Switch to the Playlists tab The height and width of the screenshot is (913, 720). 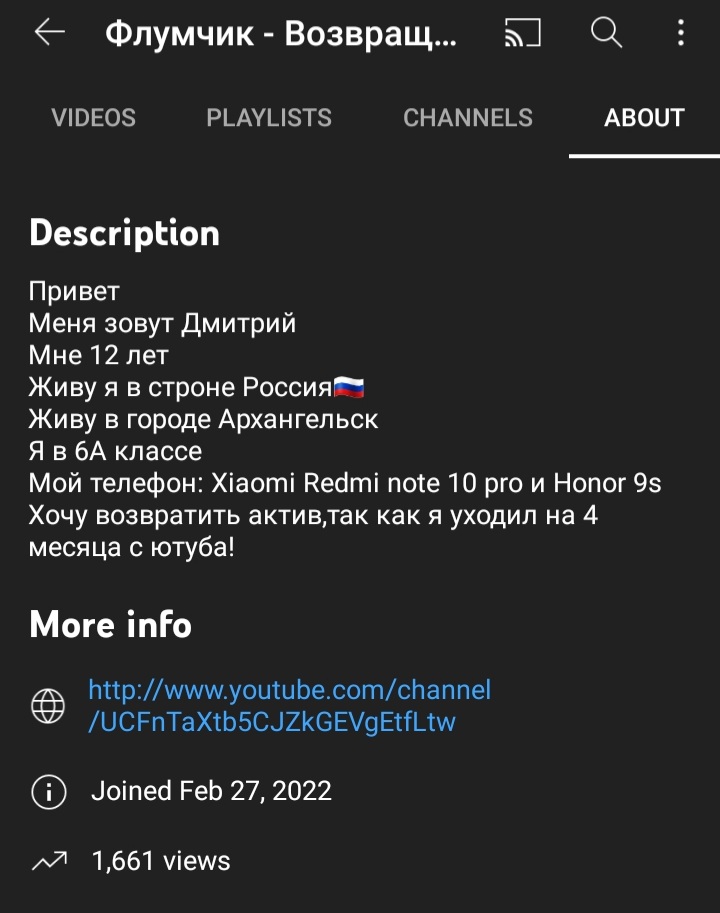[269, 118]
